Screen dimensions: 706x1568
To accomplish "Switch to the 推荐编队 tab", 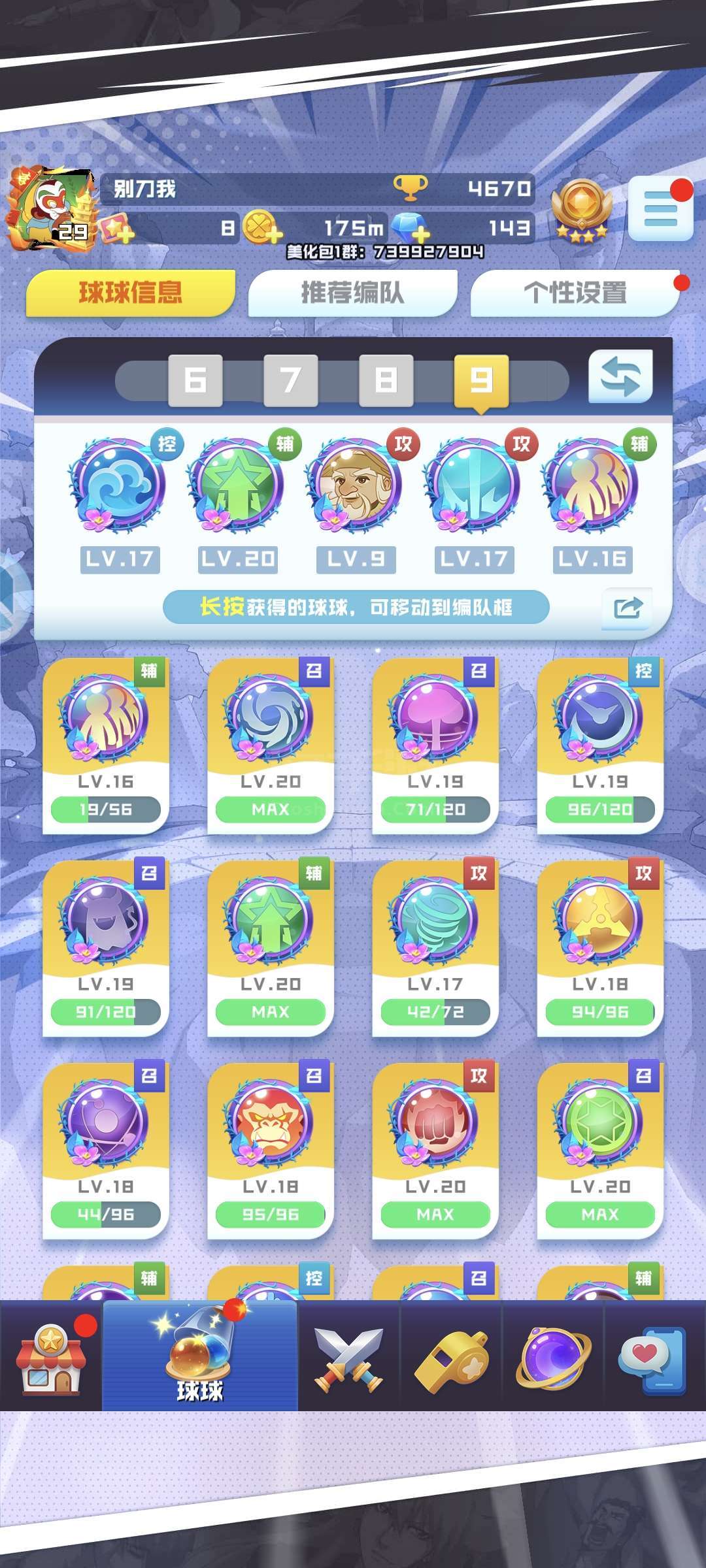I will pos(352,293).
